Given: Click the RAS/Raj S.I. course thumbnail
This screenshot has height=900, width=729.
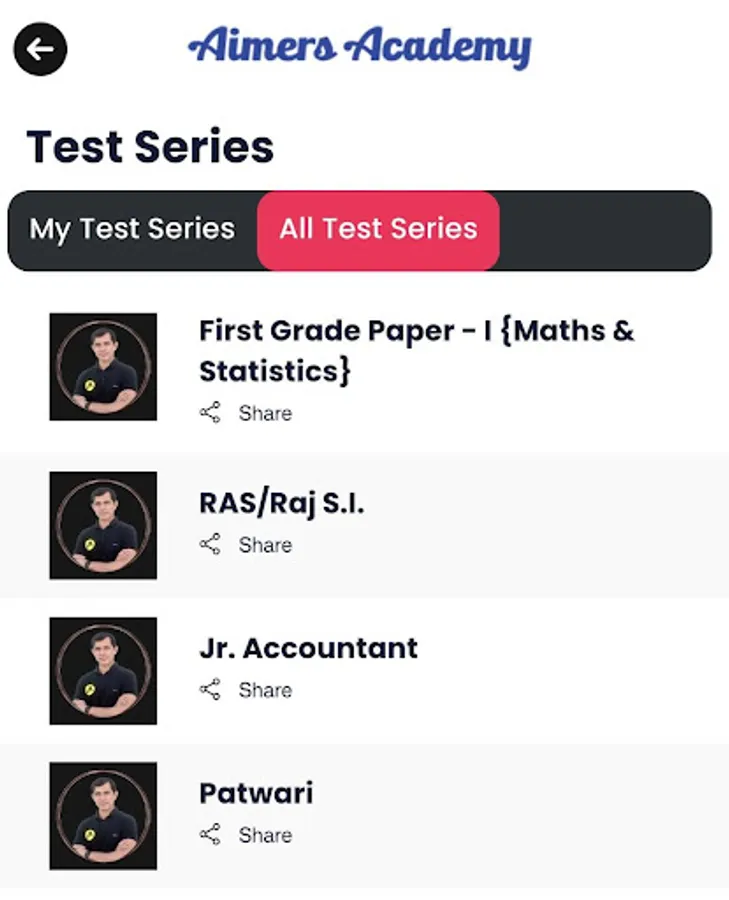Looking at the screenshot, I should point(103,524).
